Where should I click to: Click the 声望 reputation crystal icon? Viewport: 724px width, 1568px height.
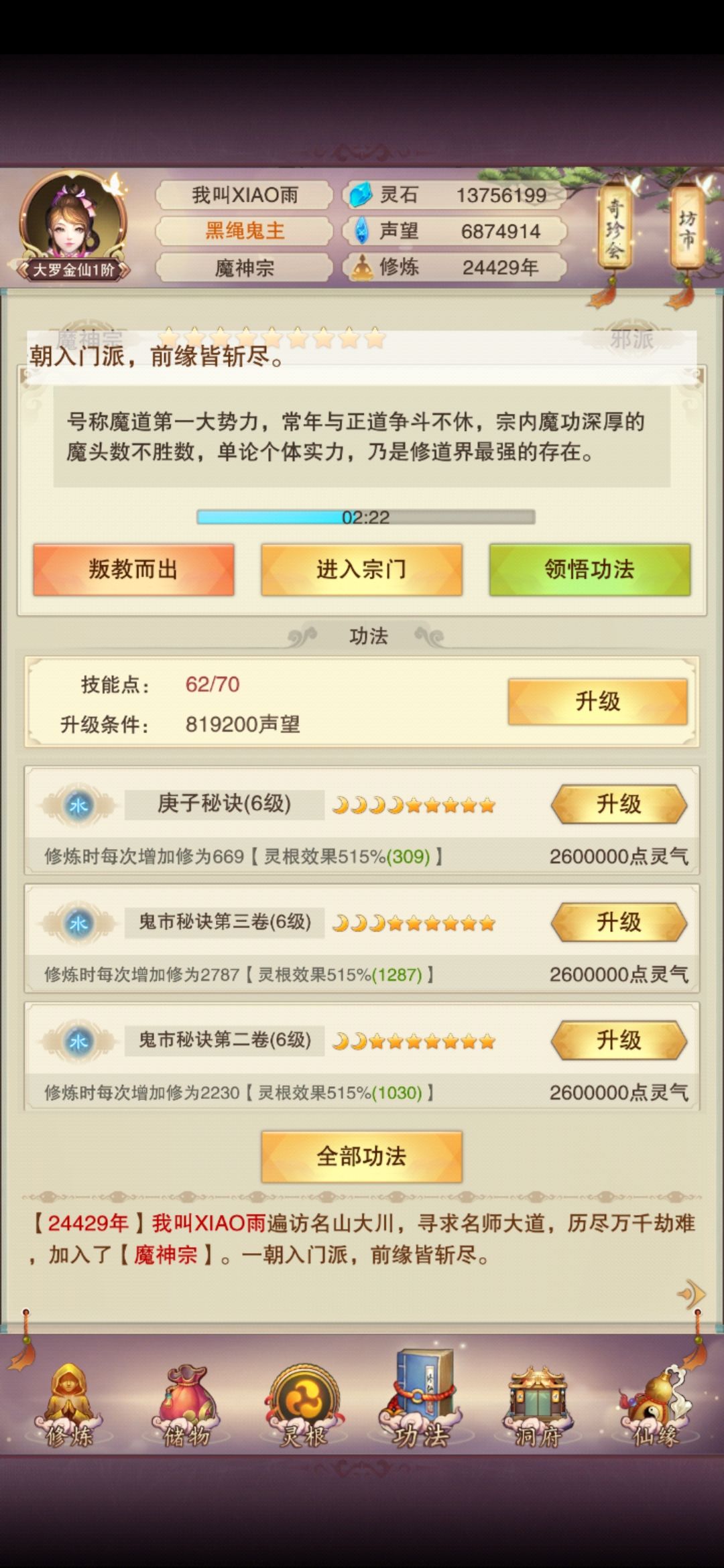pos(363,231)
